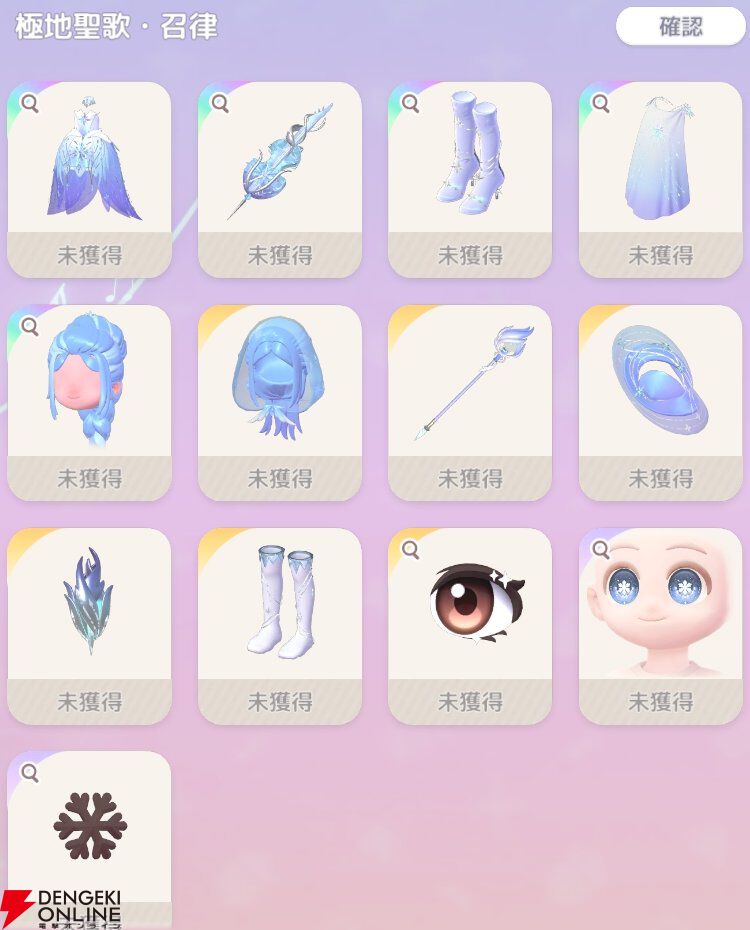Open the blue hooded hair item
Viewport: 750px width, 930px height.
(x=280, y=390)
